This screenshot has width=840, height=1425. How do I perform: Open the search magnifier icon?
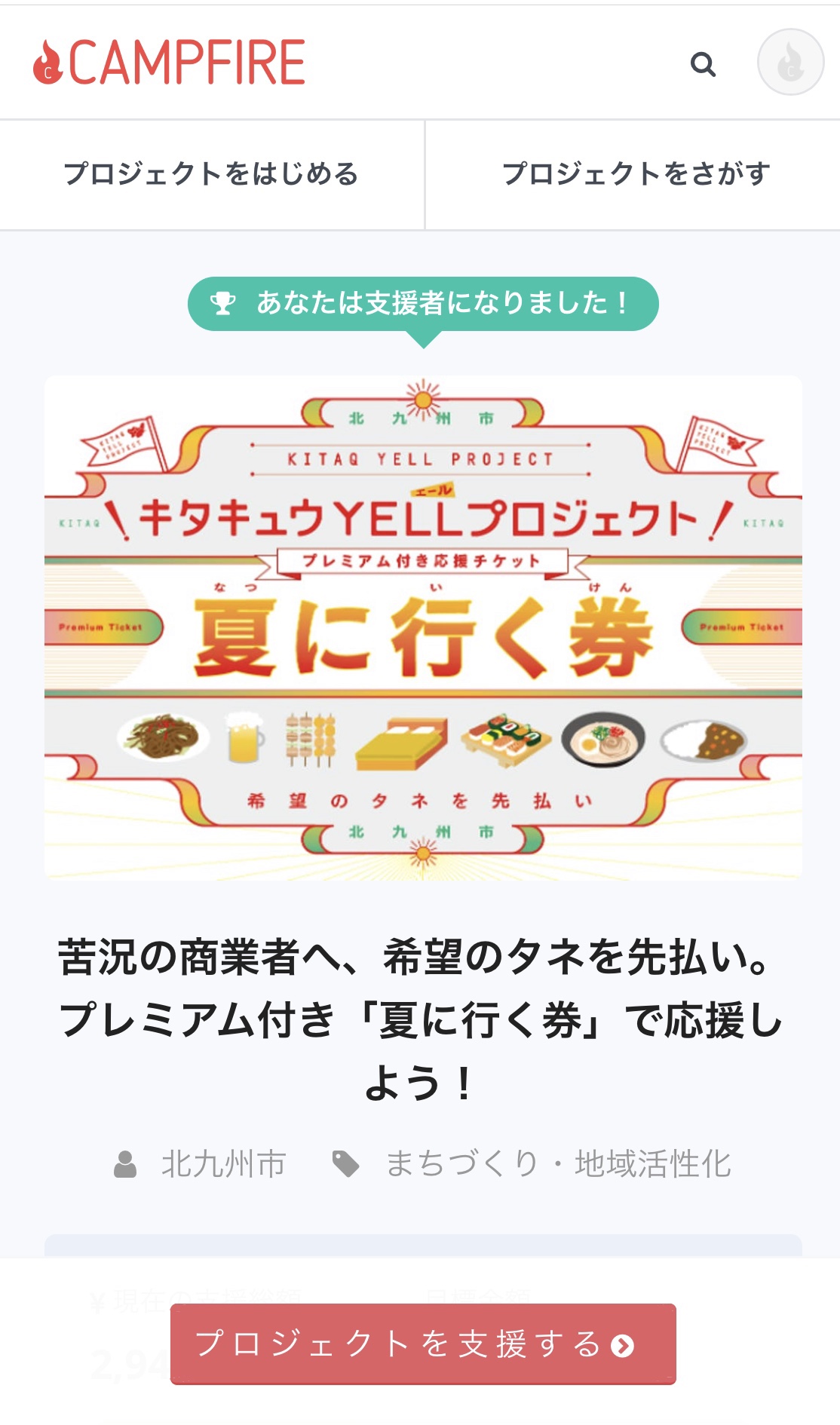[x=703, y=65]
